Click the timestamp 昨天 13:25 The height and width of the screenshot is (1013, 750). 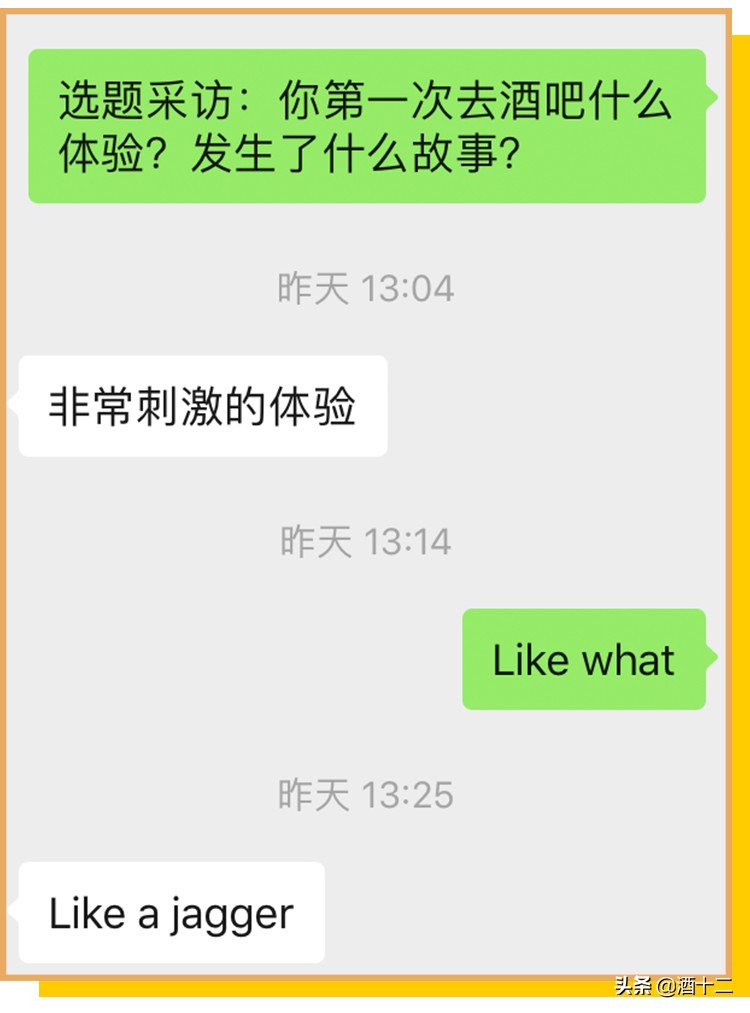coord(365,795)
